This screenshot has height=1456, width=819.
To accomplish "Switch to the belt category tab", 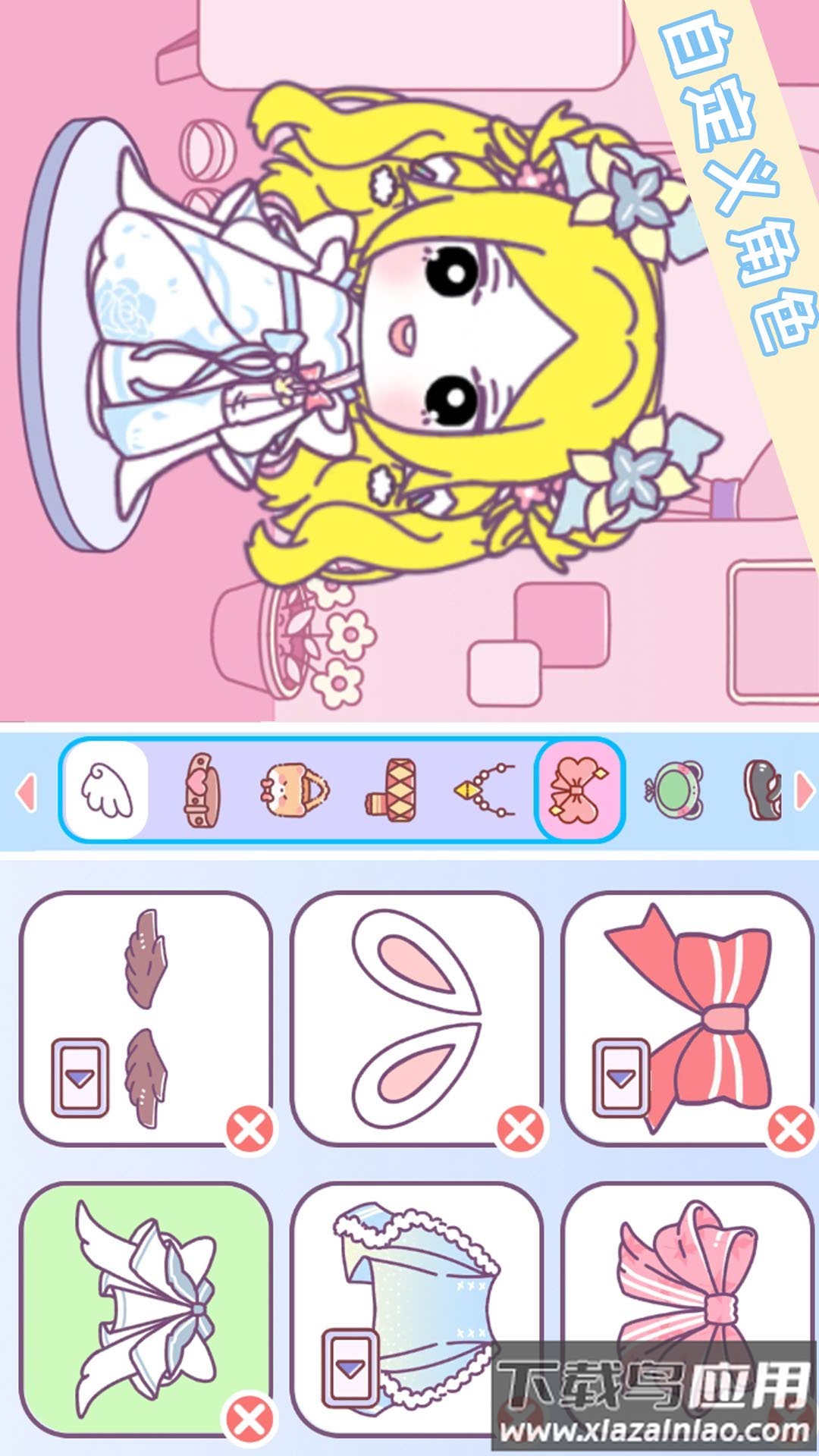I will tap(201, 790).
